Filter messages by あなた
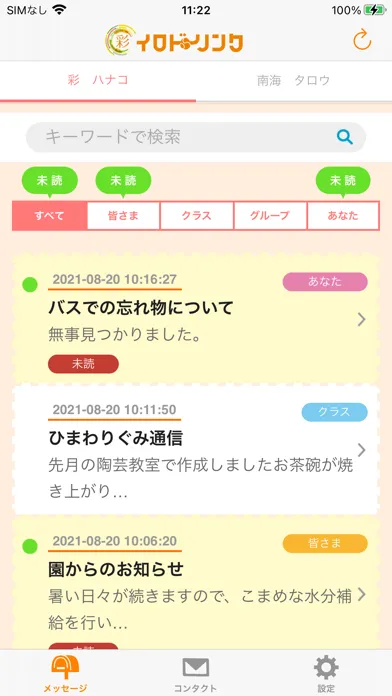The width and height of the screenshot is (392, 696). click(x=343, y=216)
